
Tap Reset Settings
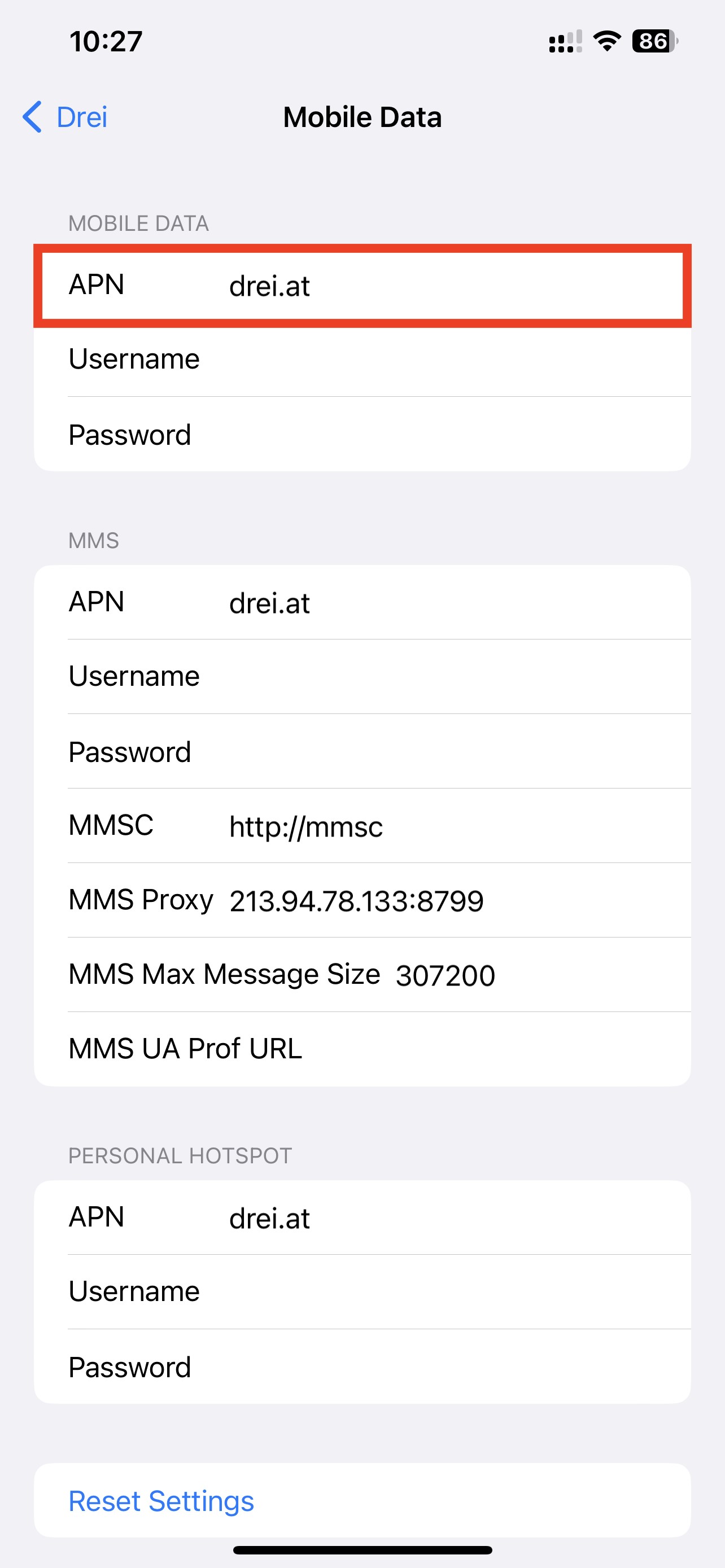(161, 1501)
